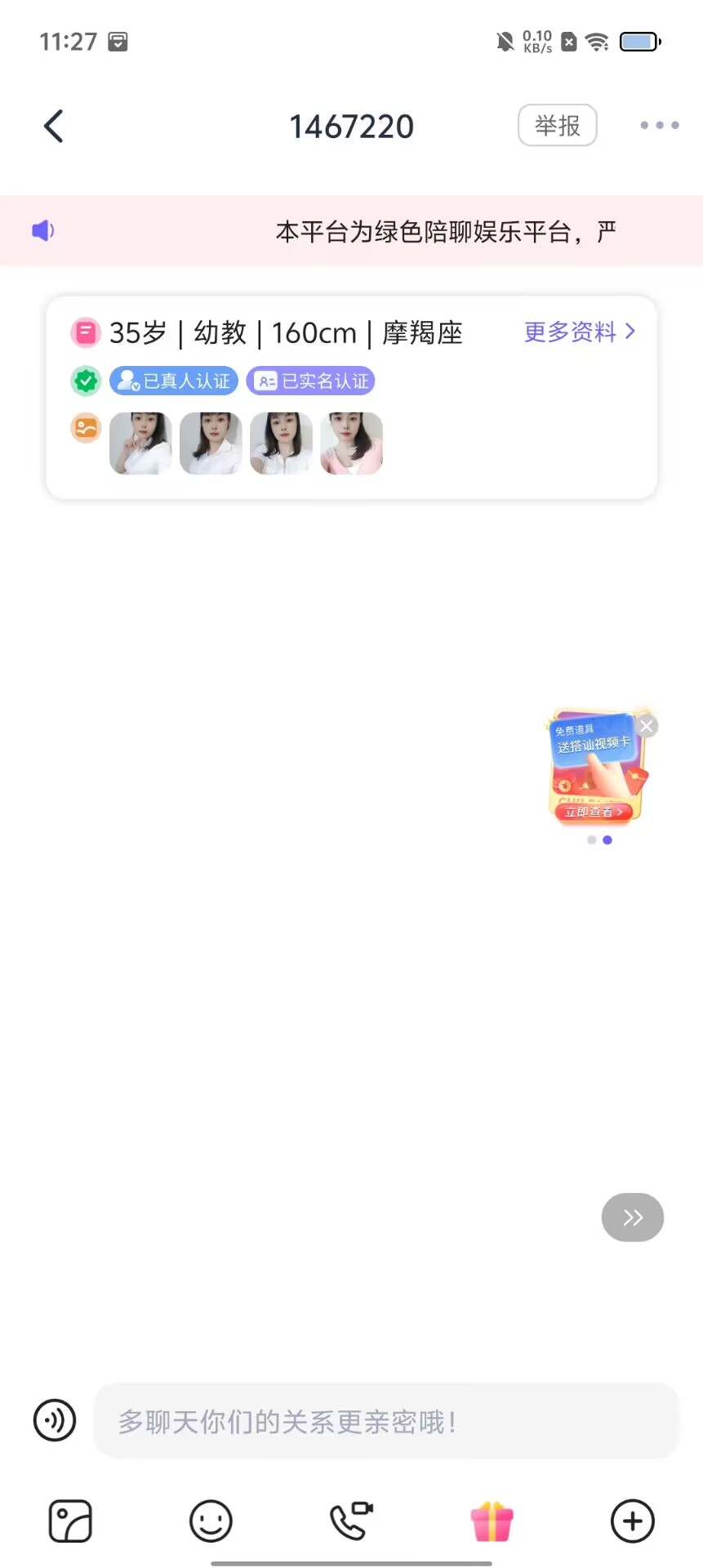Send a picture from the gallery
The image size is (703, 1568).
(x=70, y=1521)
